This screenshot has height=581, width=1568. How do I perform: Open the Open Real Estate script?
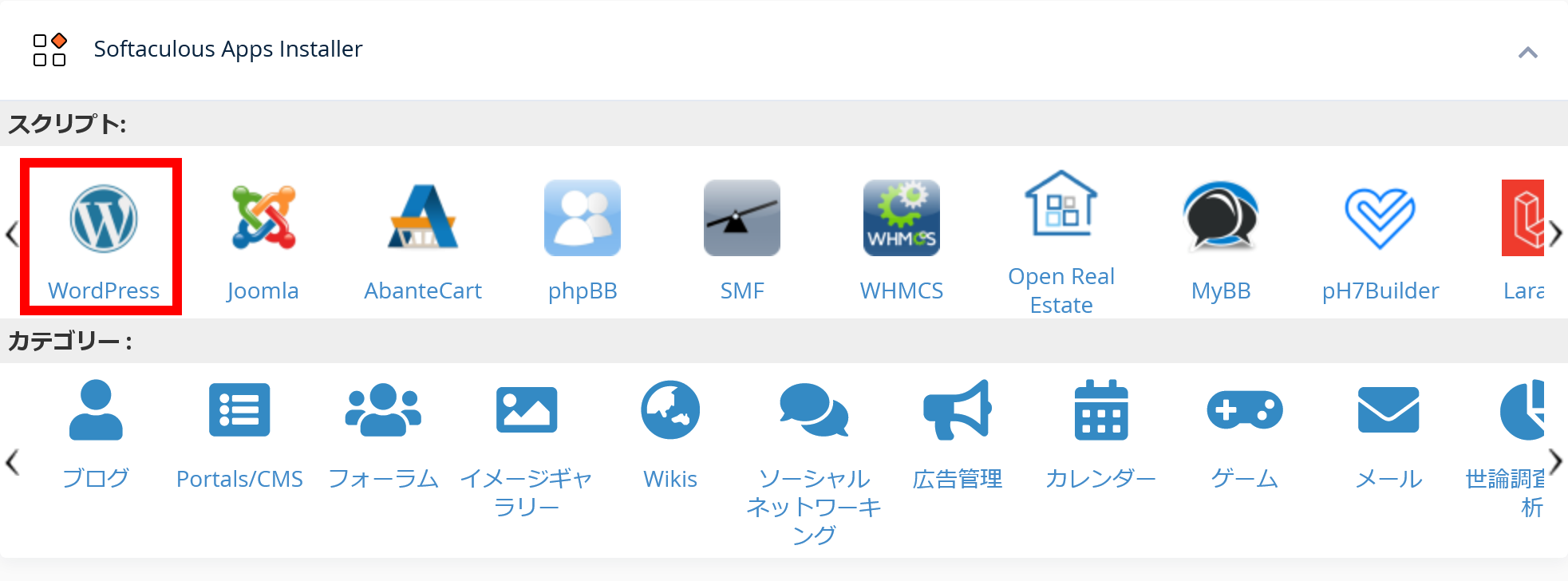[1060, 239]
